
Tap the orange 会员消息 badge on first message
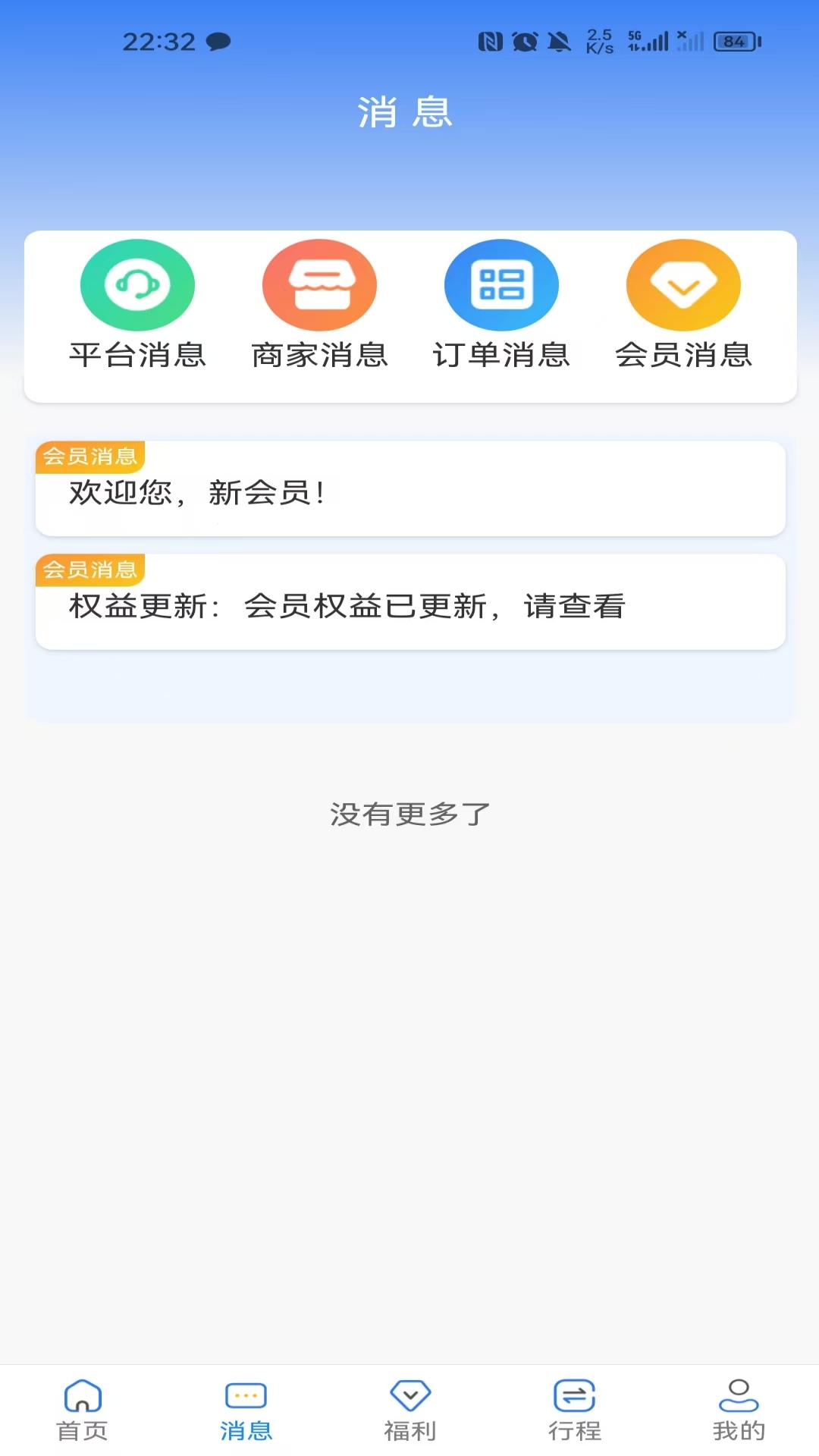90,456
